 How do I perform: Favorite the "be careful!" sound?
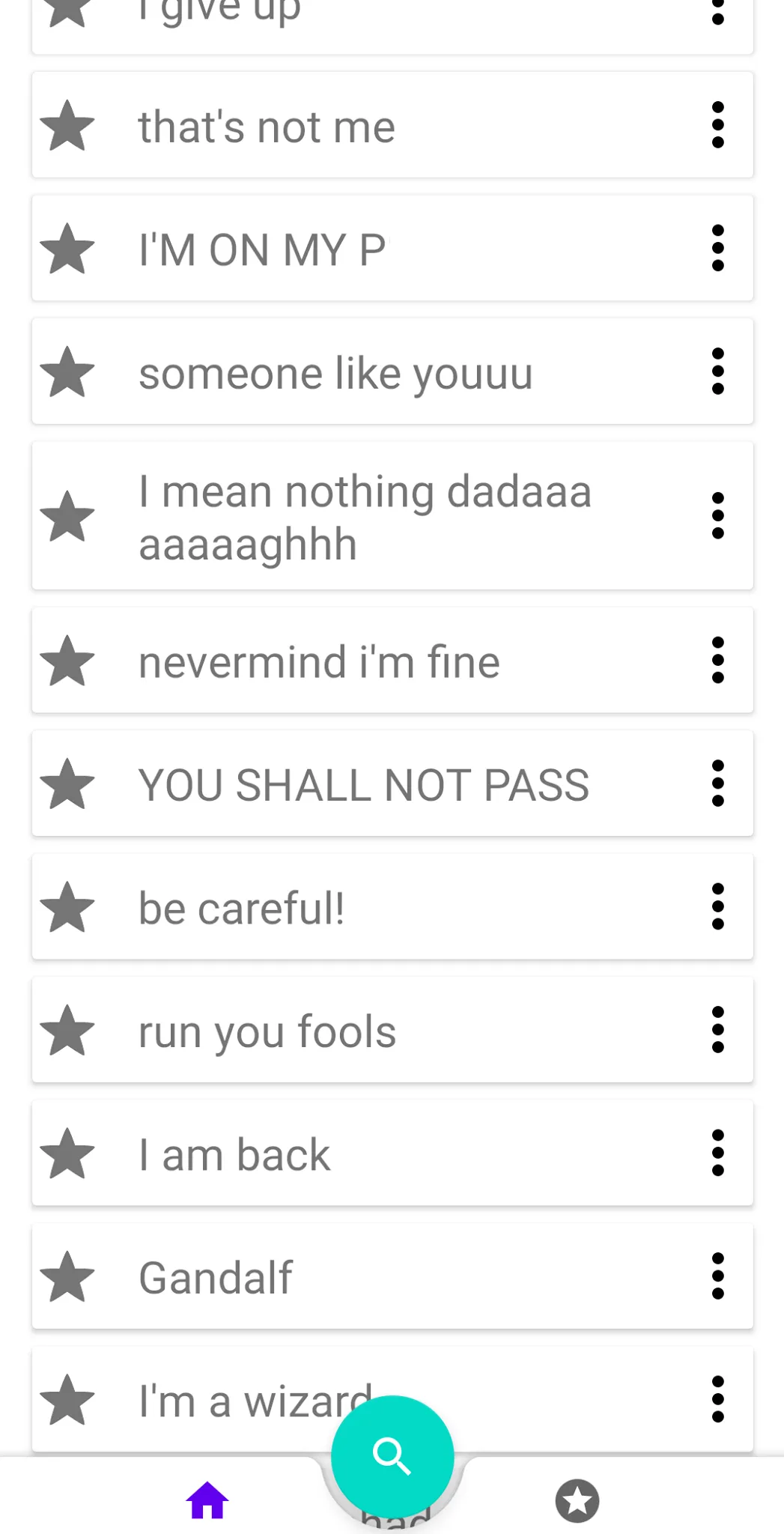click(x=67, y=906)
